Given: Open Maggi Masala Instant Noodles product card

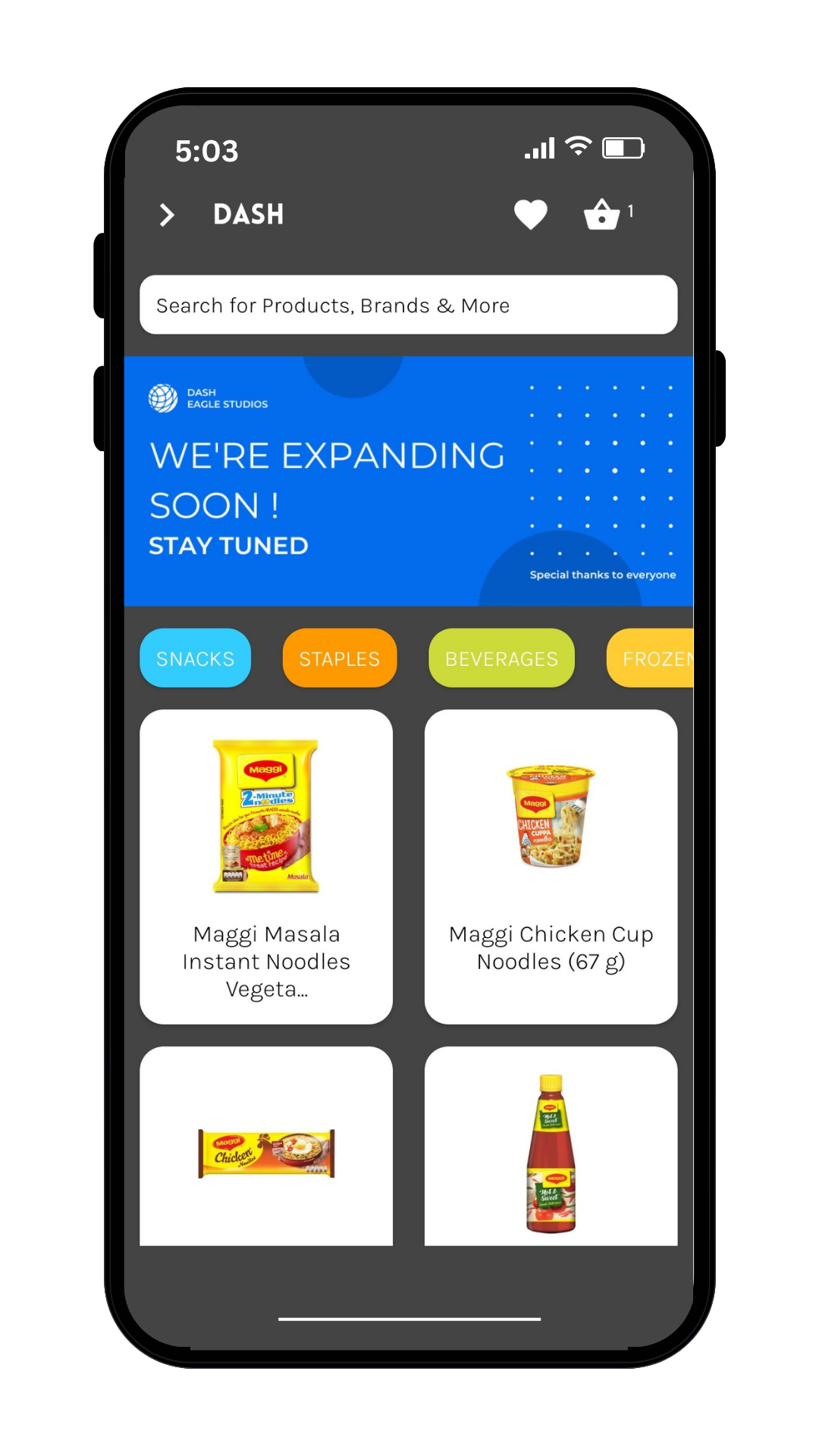Looking at the screenshot, I should click(x=266, y=867).
